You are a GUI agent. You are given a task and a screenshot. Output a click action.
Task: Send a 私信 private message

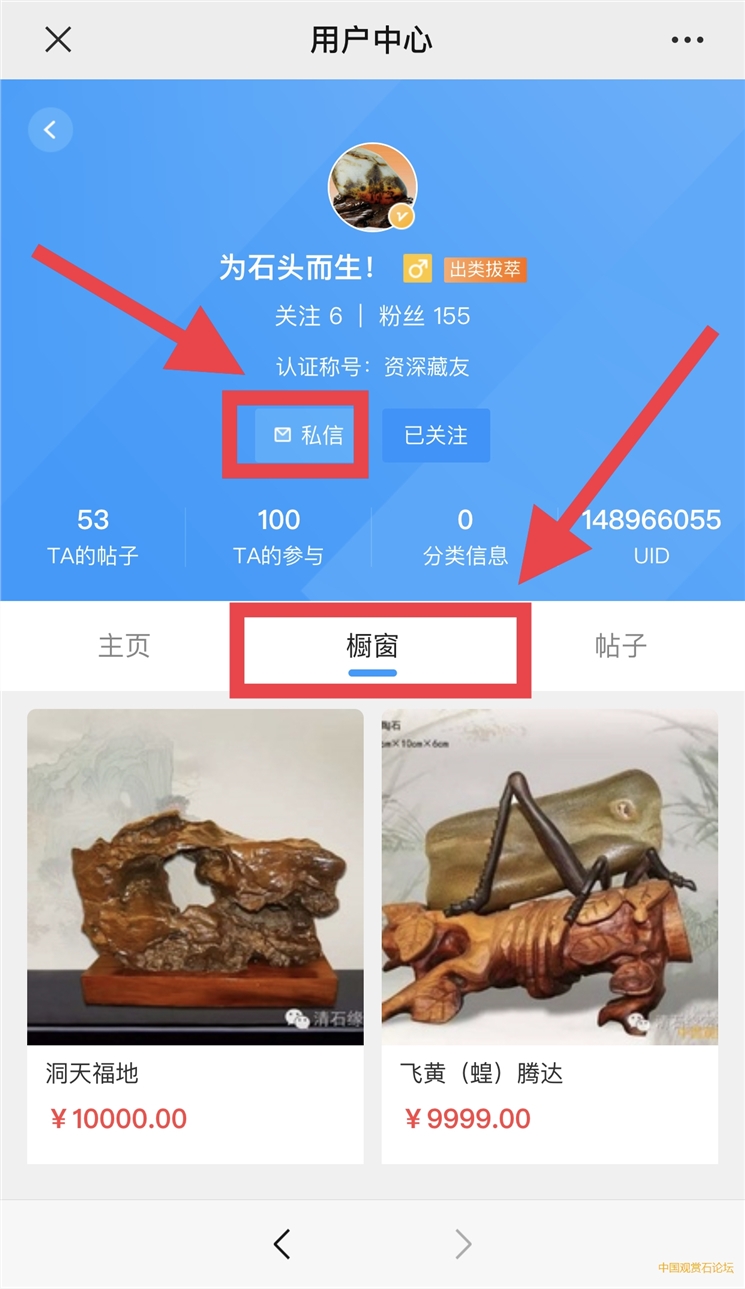pyautogui.click(x=305, y=435)
